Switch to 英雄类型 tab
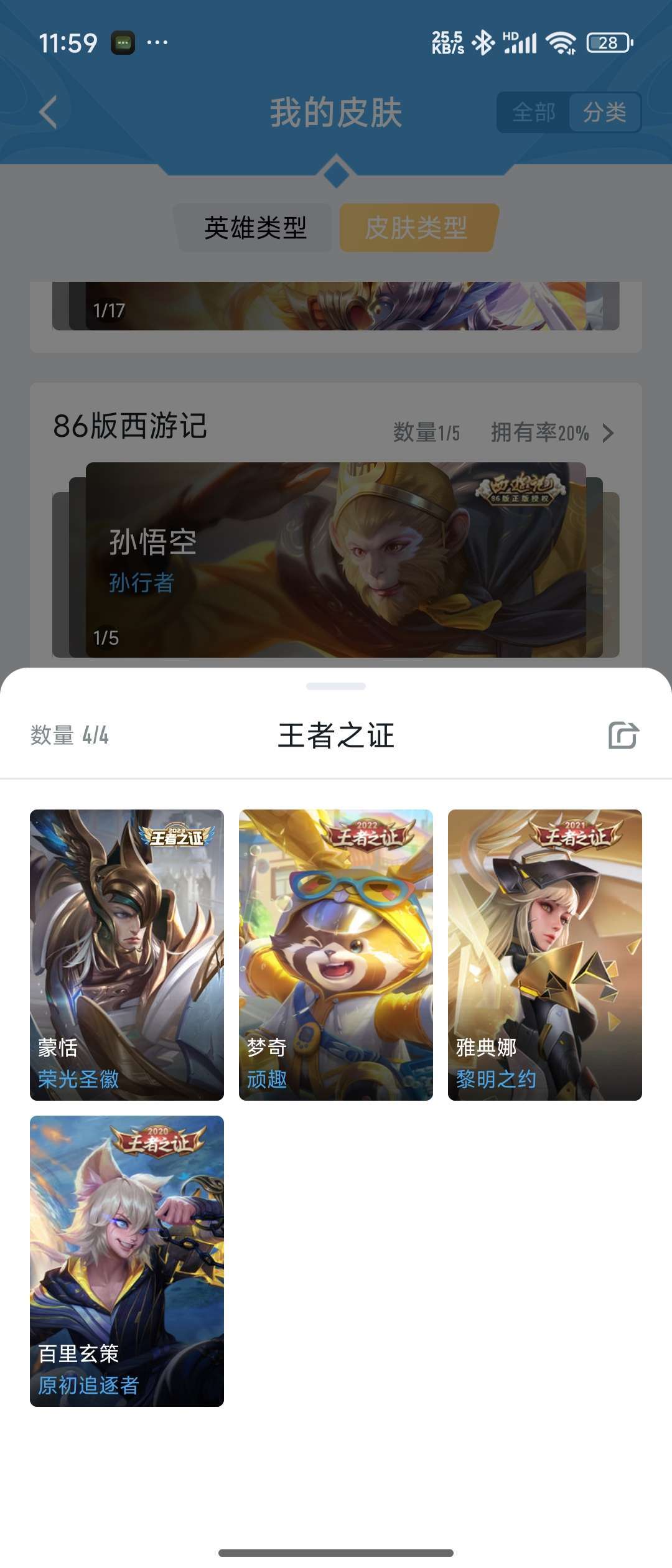The image size is (672, 1568). [255, 228]
